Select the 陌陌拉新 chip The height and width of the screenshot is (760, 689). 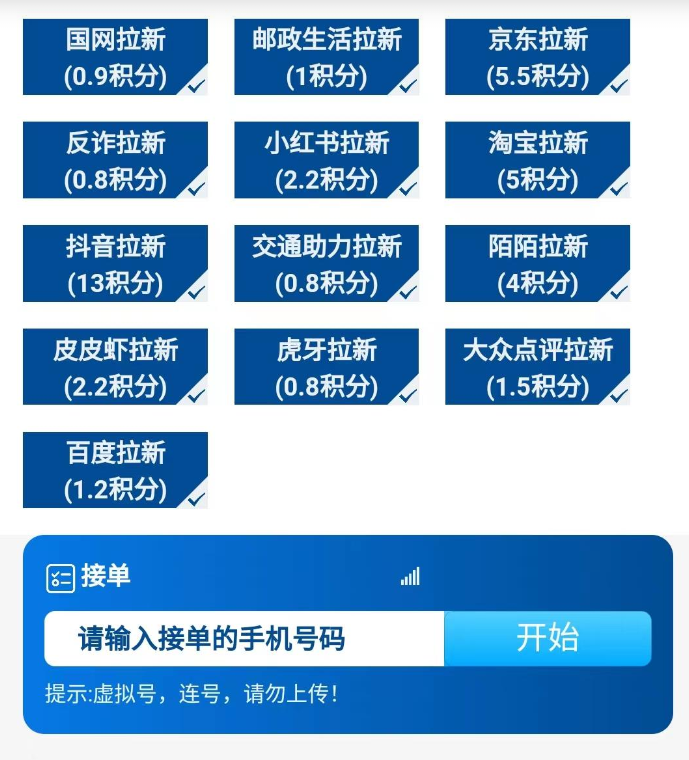538,264
